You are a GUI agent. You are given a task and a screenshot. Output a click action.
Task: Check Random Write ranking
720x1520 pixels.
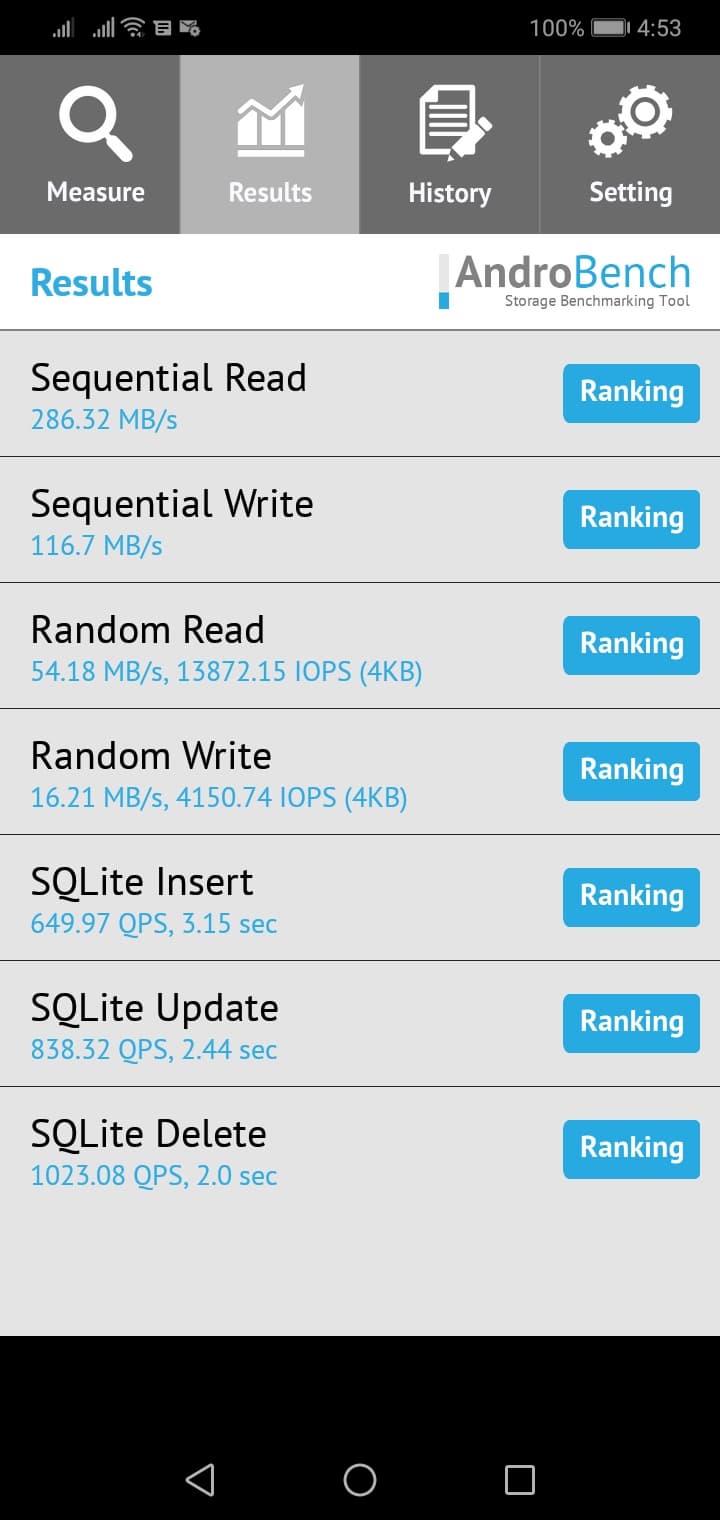point(631,771)
